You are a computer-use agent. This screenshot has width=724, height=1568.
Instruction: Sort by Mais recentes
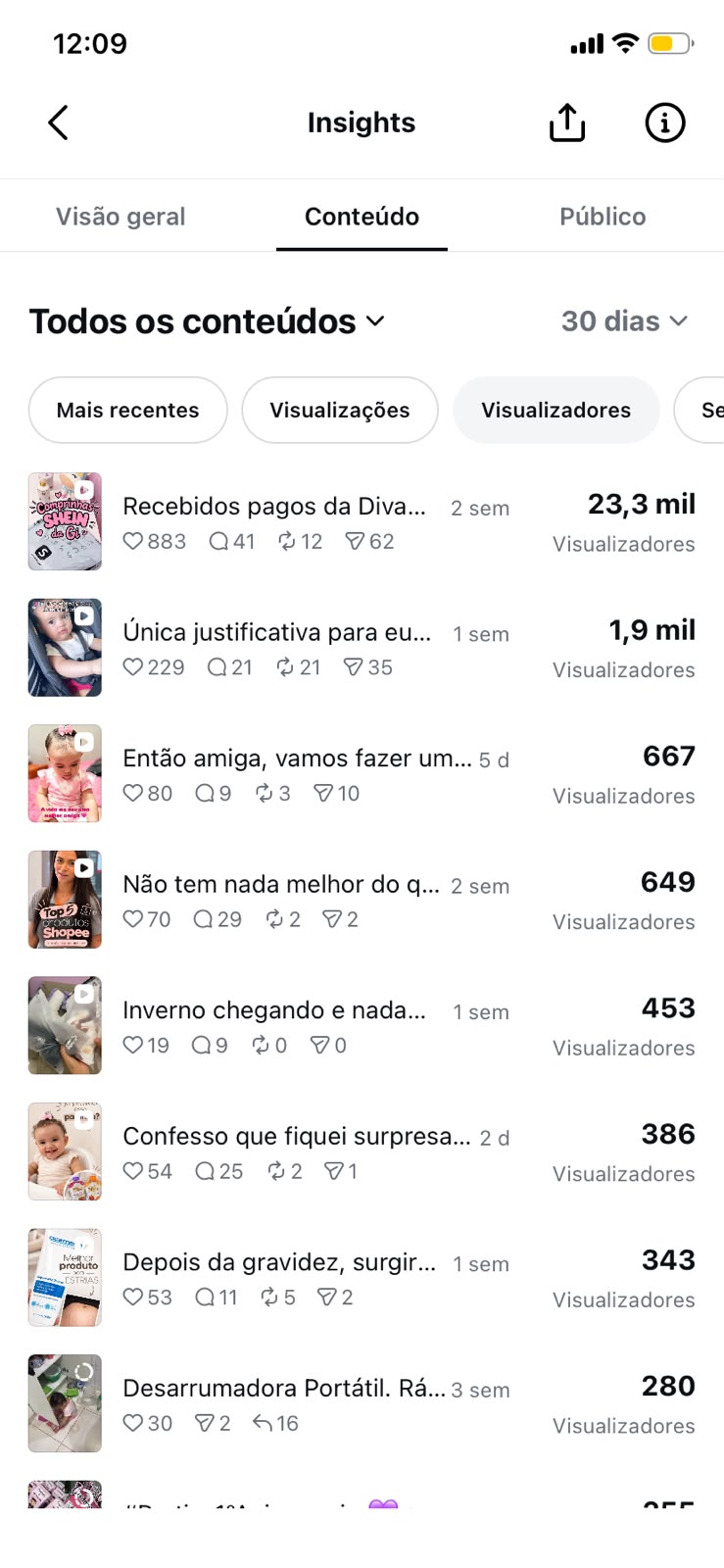coord(128,410)
